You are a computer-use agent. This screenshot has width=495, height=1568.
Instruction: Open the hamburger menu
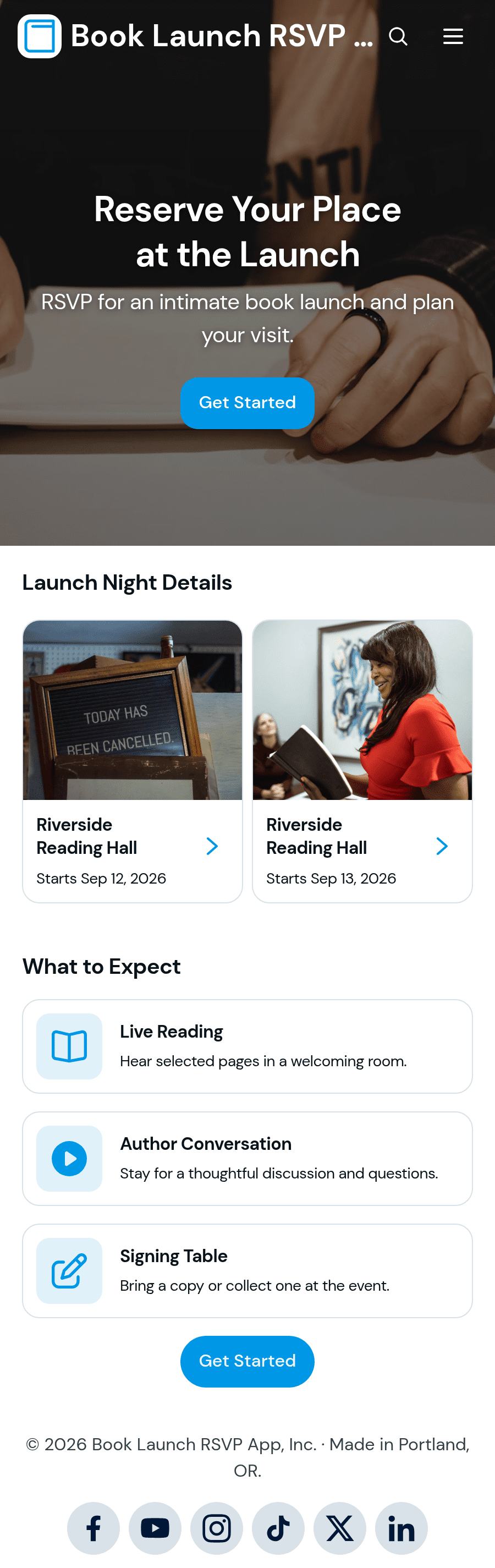[x=453, y=36]
